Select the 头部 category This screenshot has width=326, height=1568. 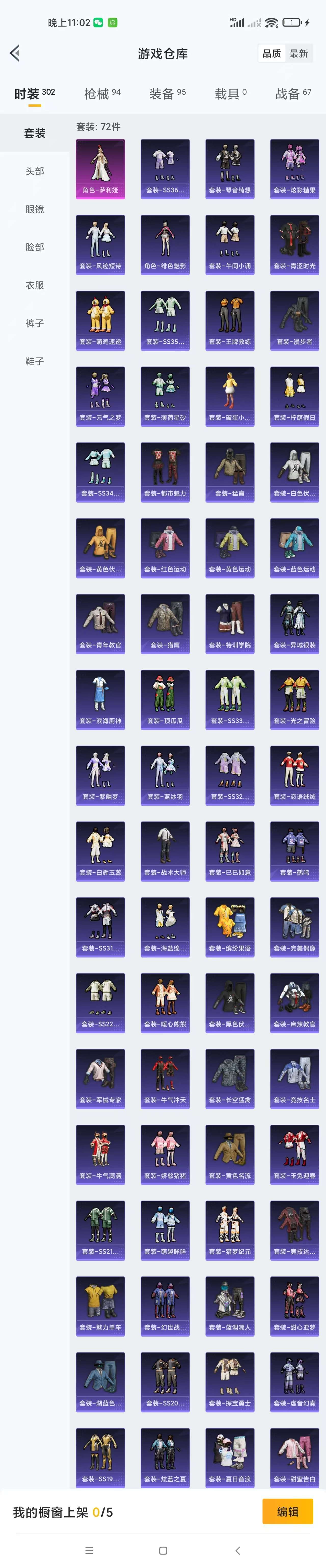(x=35, y=171)
